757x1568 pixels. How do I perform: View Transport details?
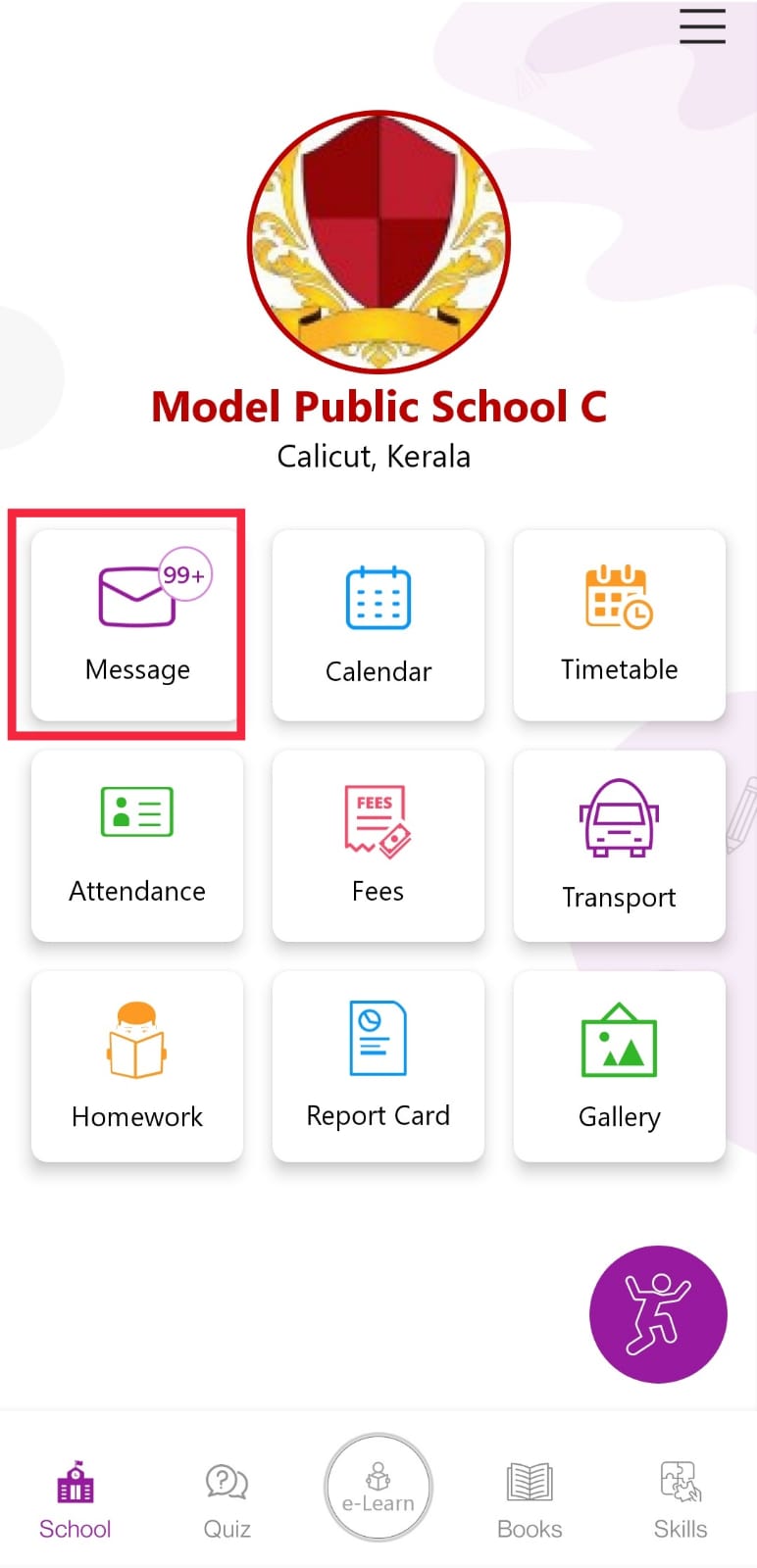pyautogui.click(x=620, y=846)
